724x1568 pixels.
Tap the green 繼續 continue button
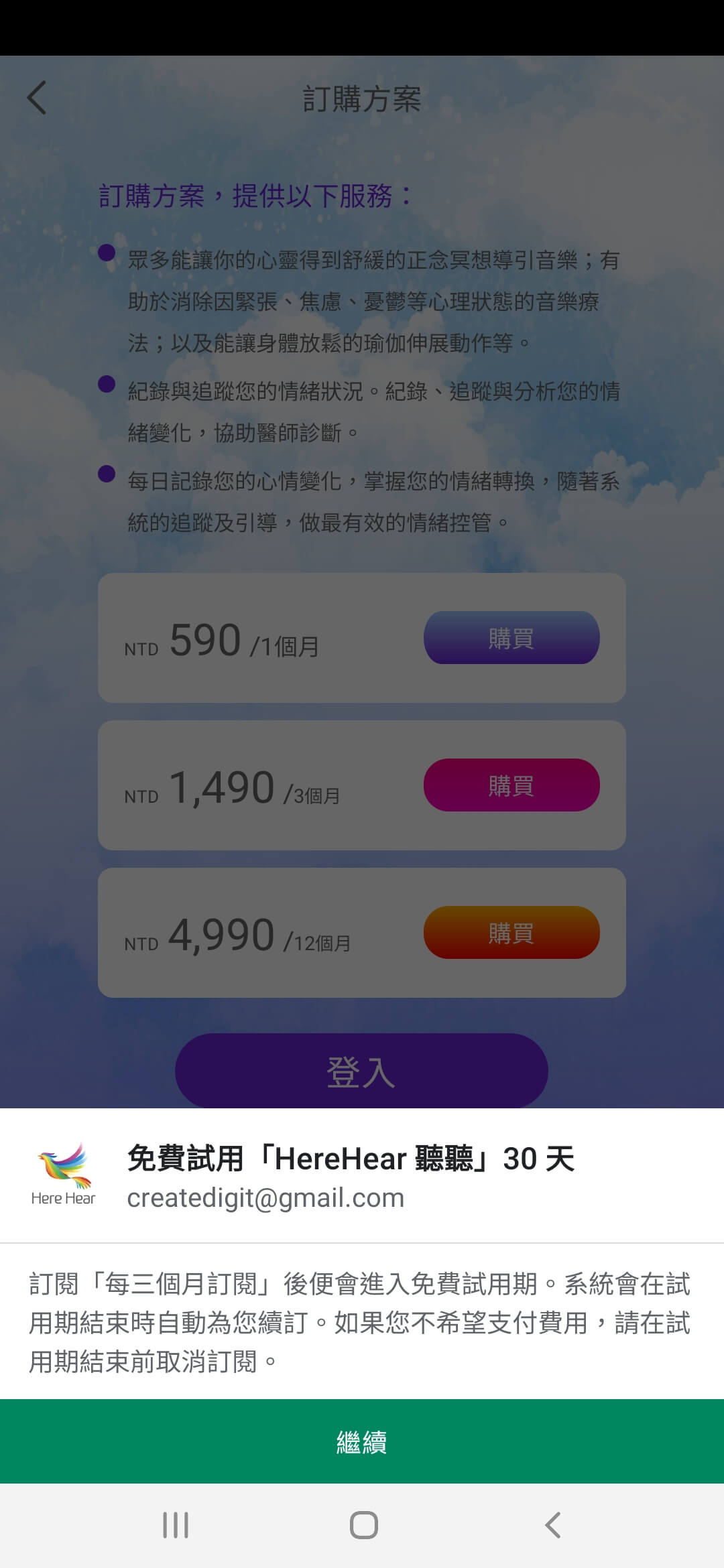(362, 1441)
